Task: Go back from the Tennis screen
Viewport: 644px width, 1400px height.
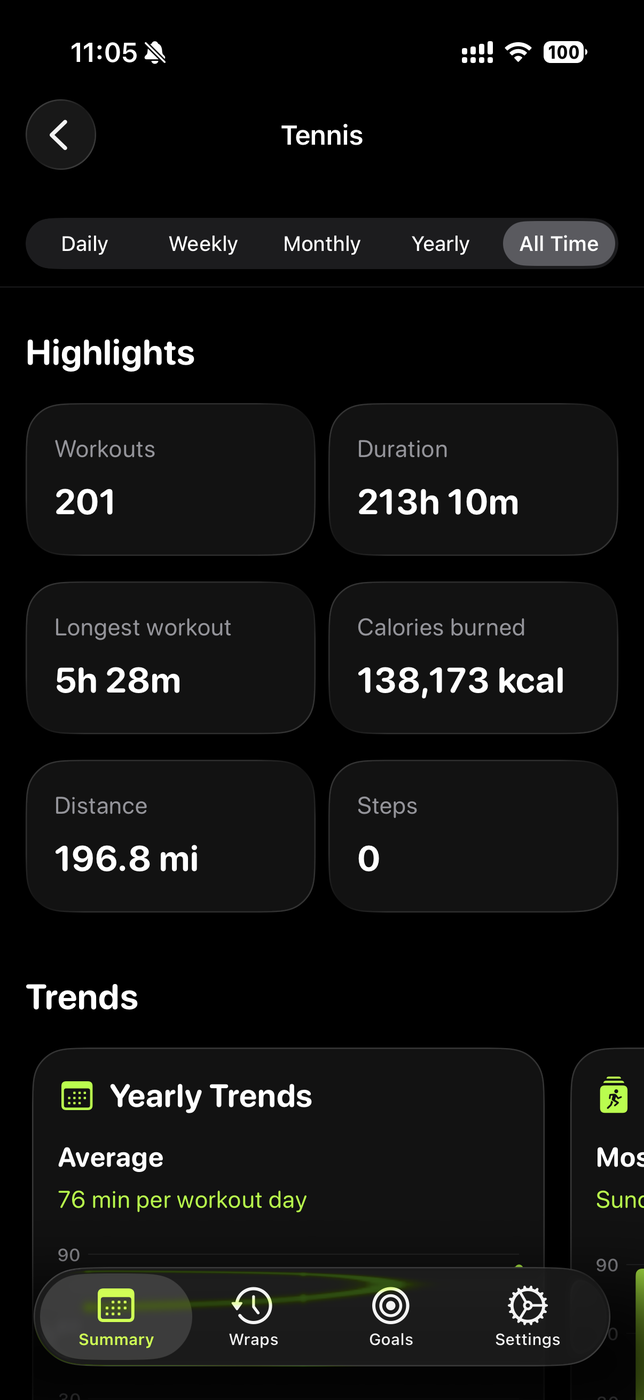Action: (60, 135)
